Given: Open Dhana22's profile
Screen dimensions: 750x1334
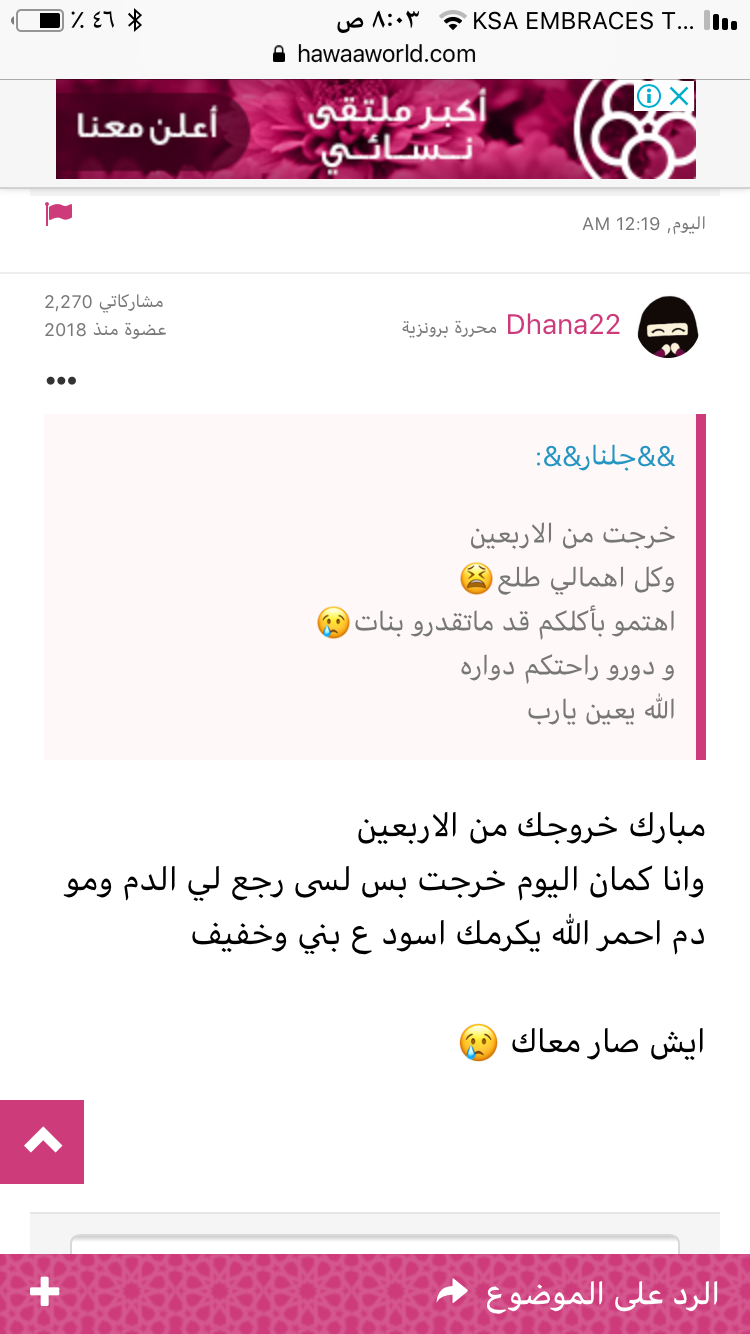Looking at the screenshot, I should pyautogui.click(x=563, y=324).
